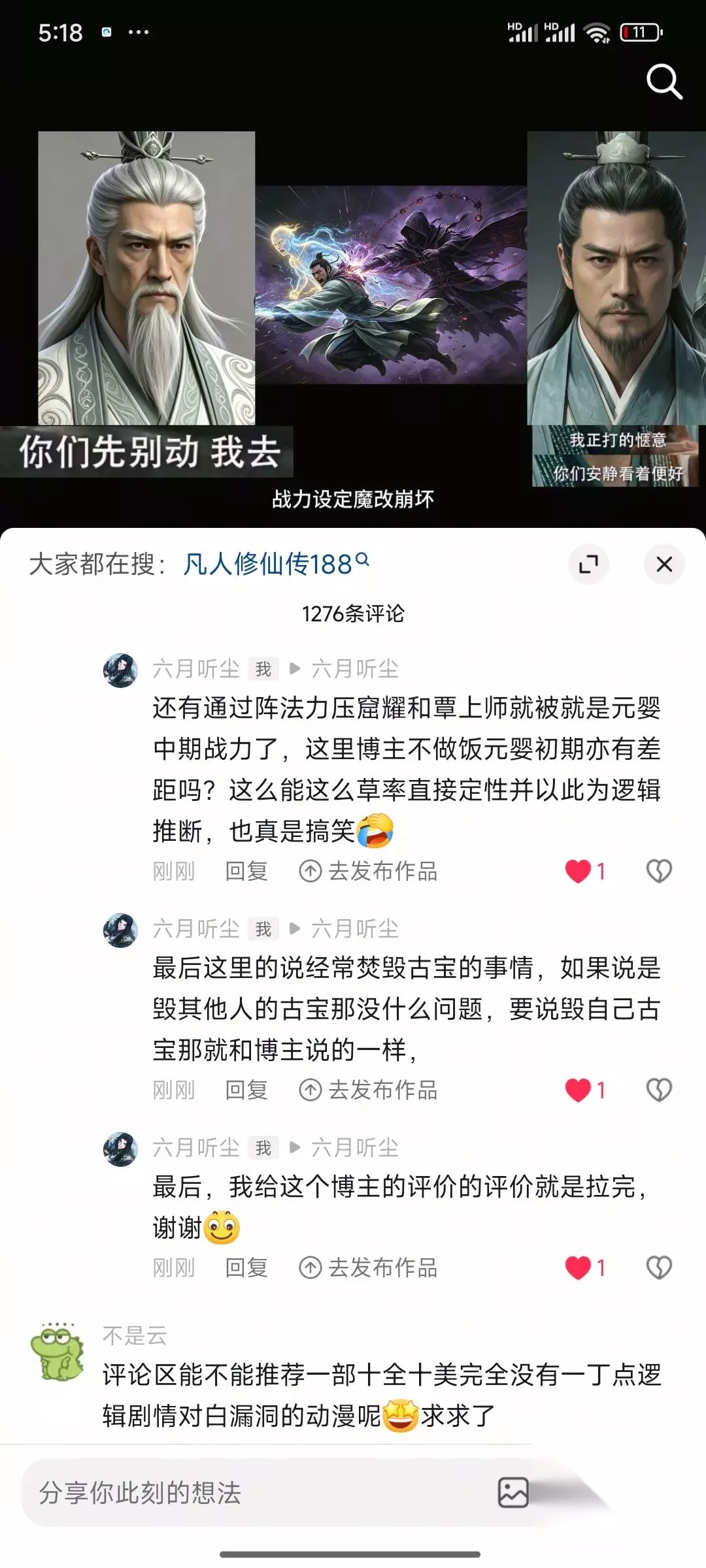The width and height of the screenshot is (706, 1568).
Task: Focus the 分享你此刻的想法 comment box
Action: pyautogui.click(x=261, y=1493)
